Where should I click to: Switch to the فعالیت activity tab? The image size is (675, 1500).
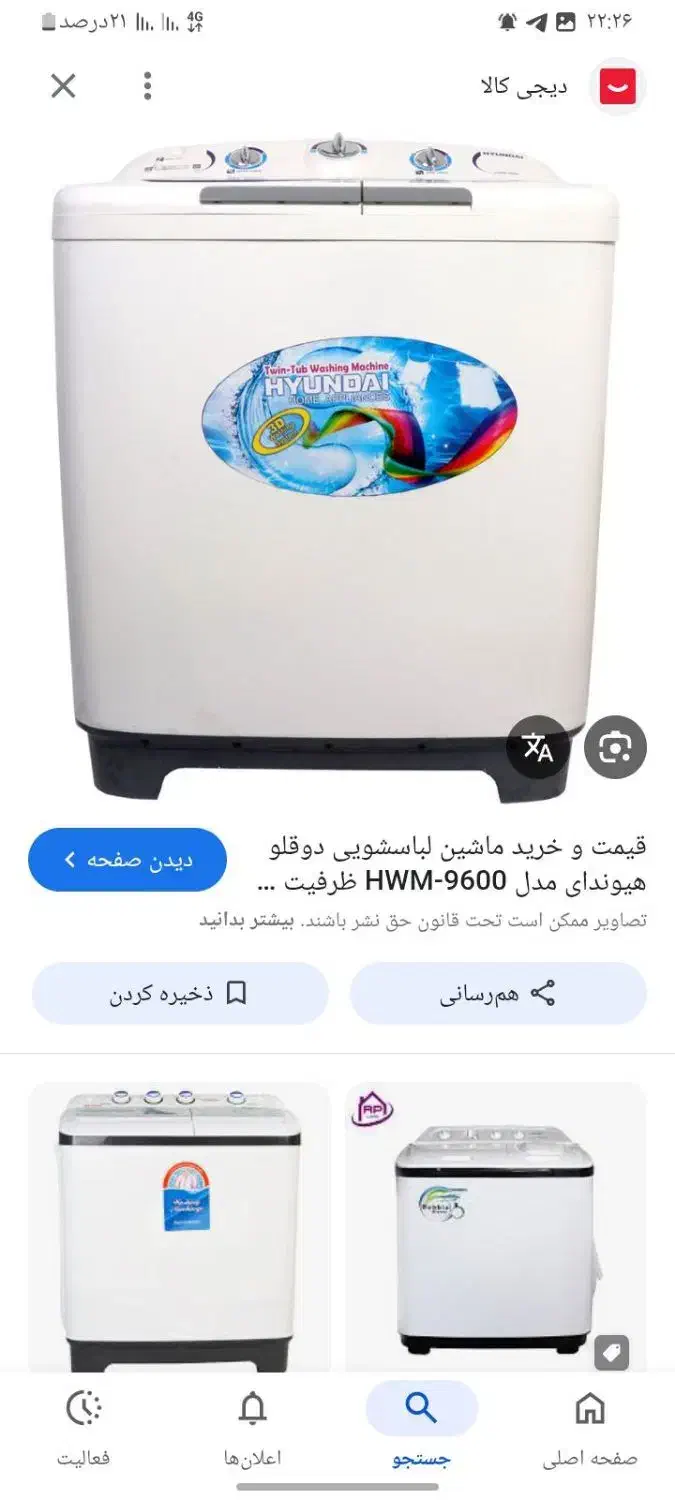(x=84, y=1428)
